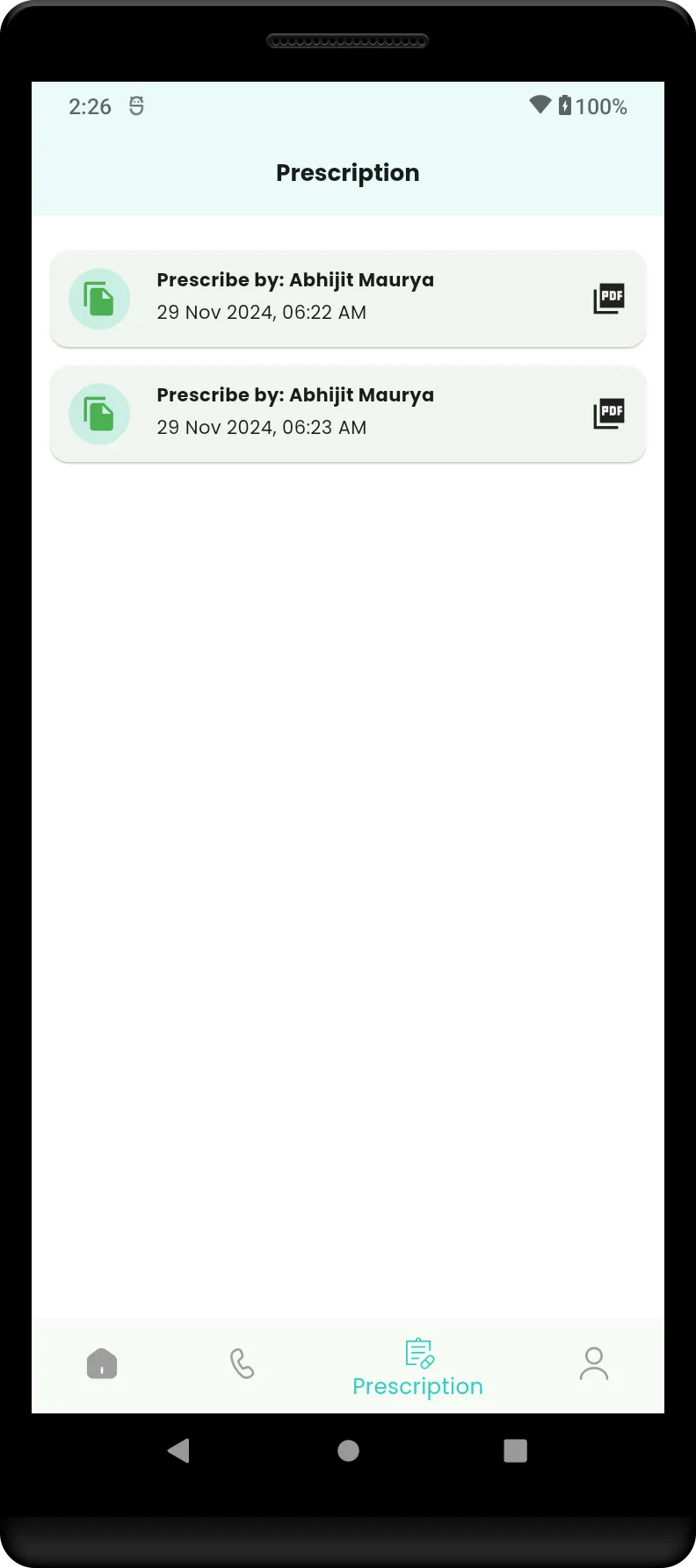The height and width of the screenshot is (1568, 696).
Task: Go to the Home tab
Action: [102, 1363]
